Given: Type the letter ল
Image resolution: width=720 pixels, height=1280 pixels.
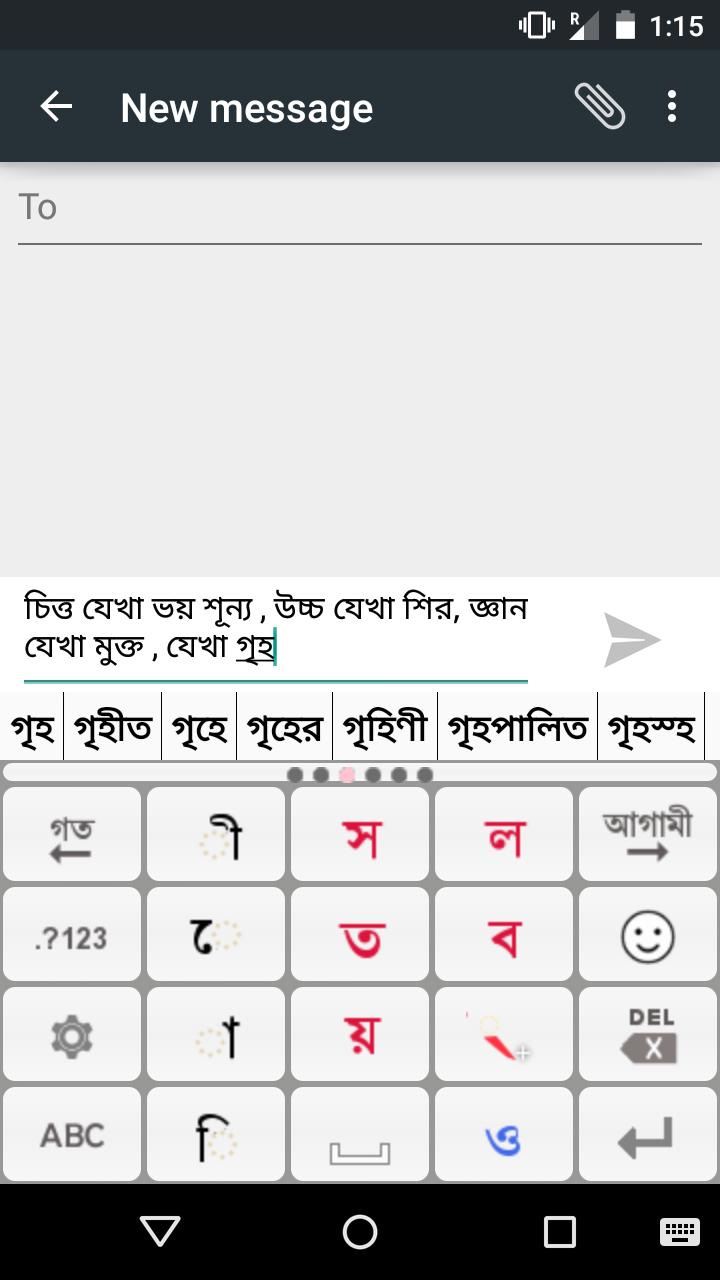Looking at the screenshot, I should pyautogui.click(x=504, y=834).
